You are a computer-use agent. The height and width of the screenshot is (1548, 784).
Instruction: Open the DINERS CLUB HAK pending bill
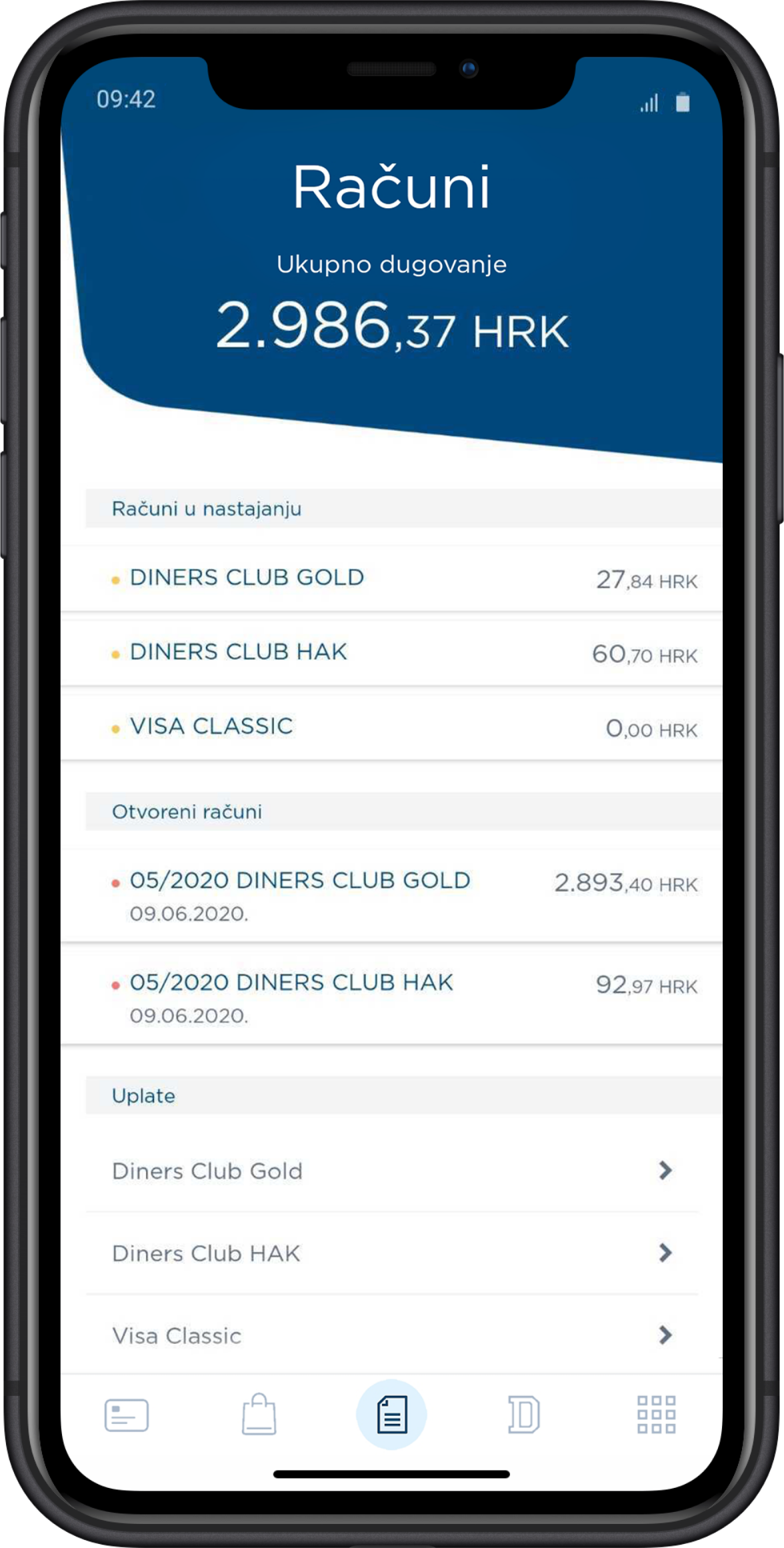[x=391, y=652]
